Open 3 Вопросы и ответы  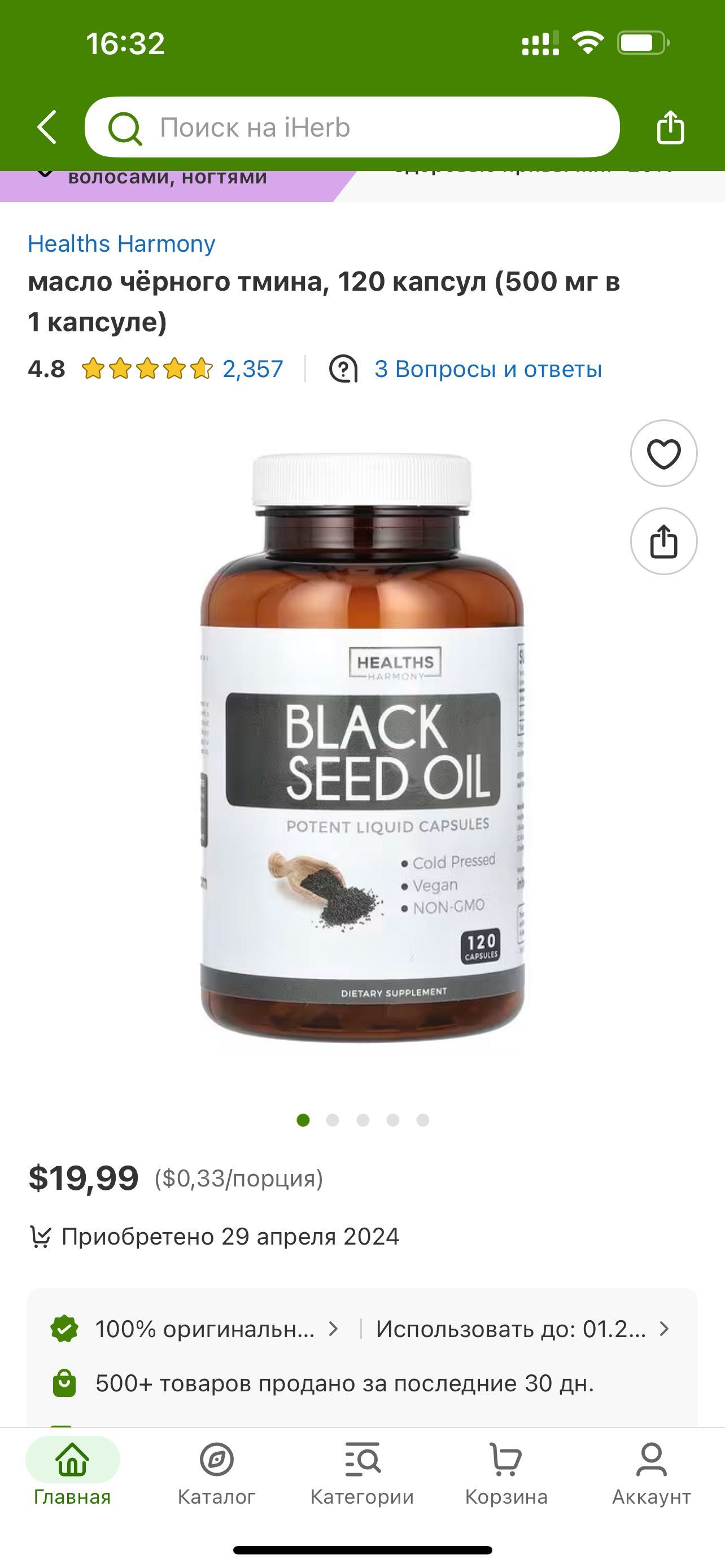pos(487,369)
